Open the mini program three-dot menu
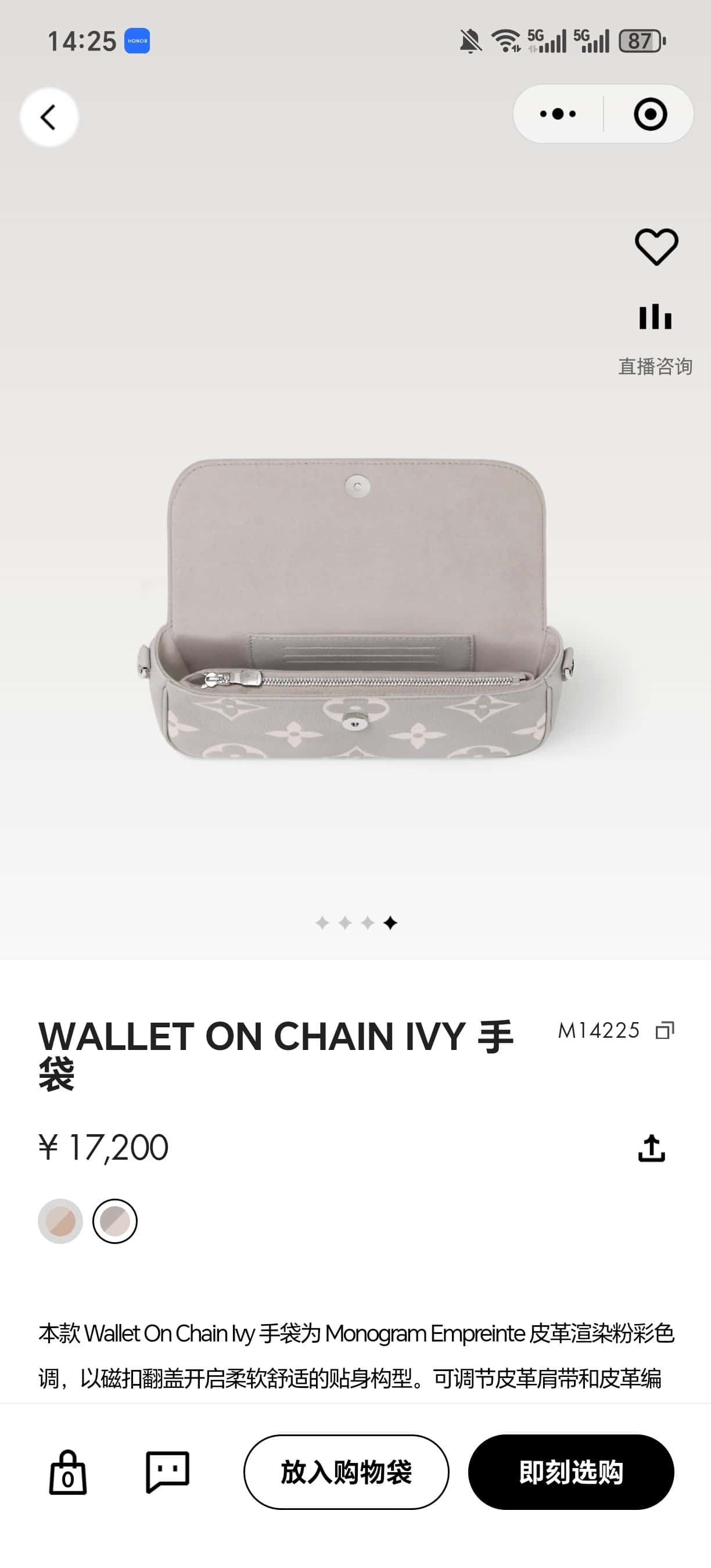Viewport: 711px width, 1568px height. pyautogui.click(x=558, y=114)
